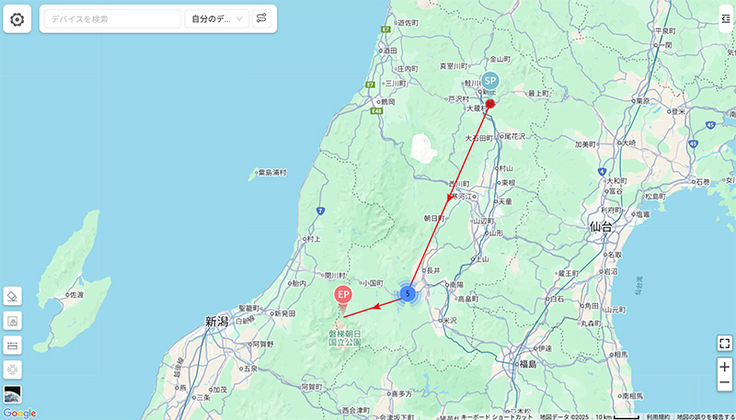Zoom out with the minus button
The image size is (736, 420).
(x=725, y=384)
